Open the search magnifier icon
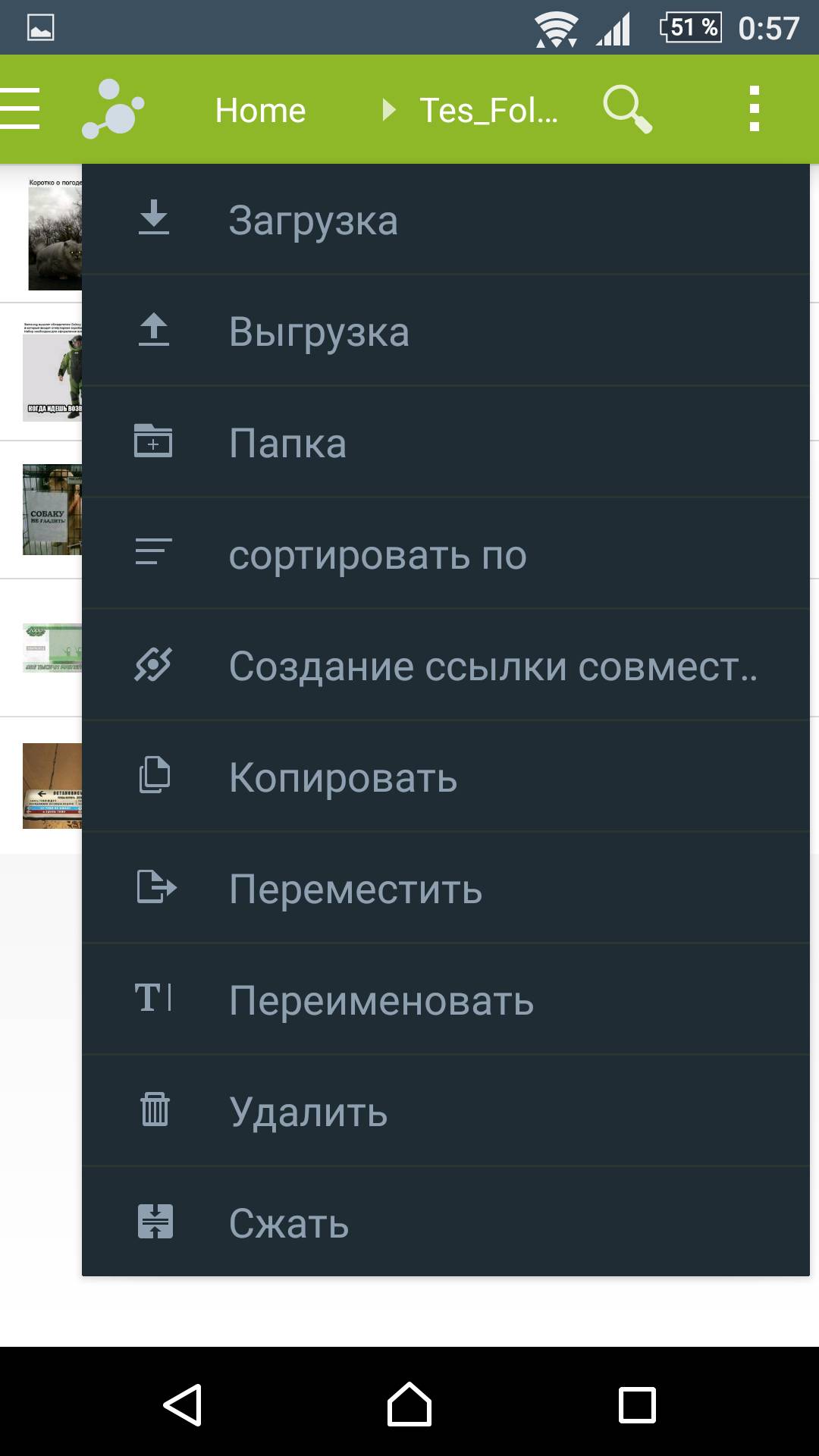Image resolution: width=819 pixels, height=1456 pixels. 627,110
